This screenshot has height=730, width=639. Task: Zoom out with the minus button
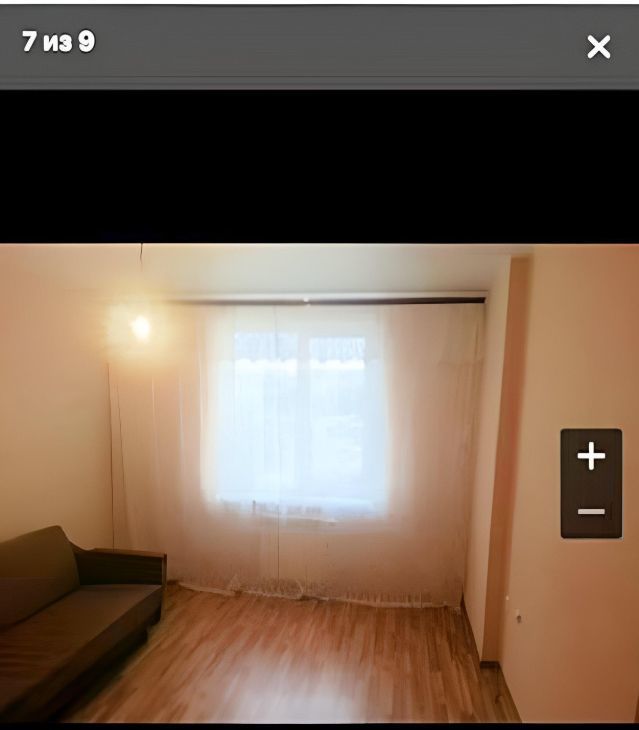pyautogui.click(x=591, y=512)
